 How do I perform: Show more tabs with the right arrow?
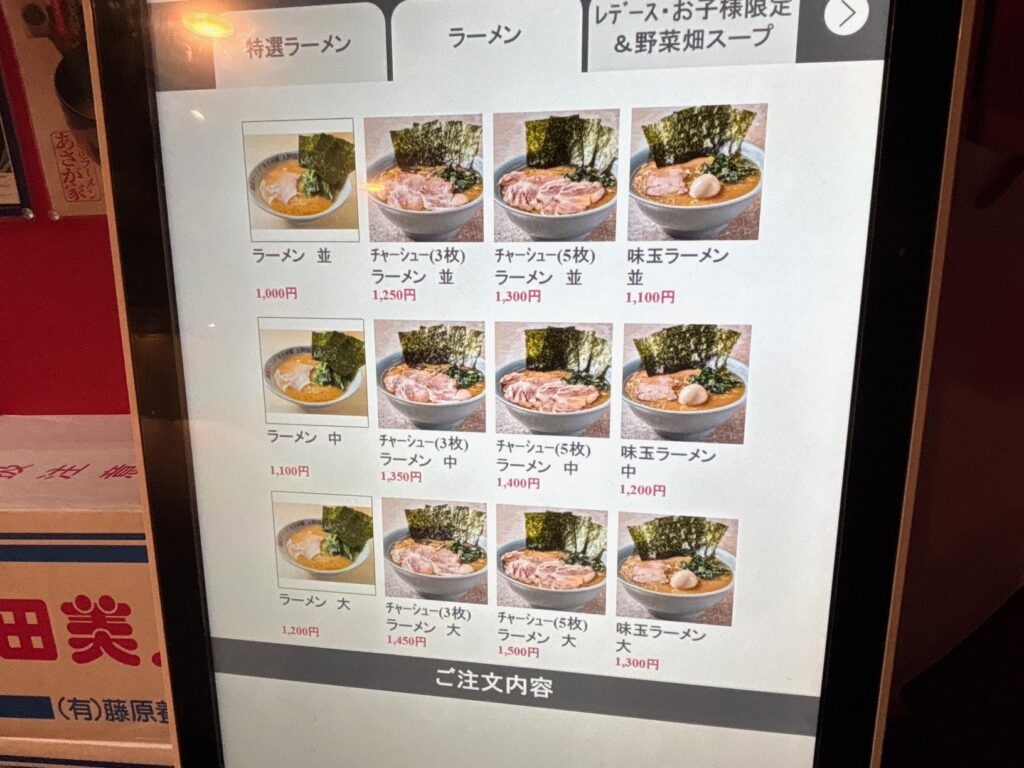[x=846, y=15]
